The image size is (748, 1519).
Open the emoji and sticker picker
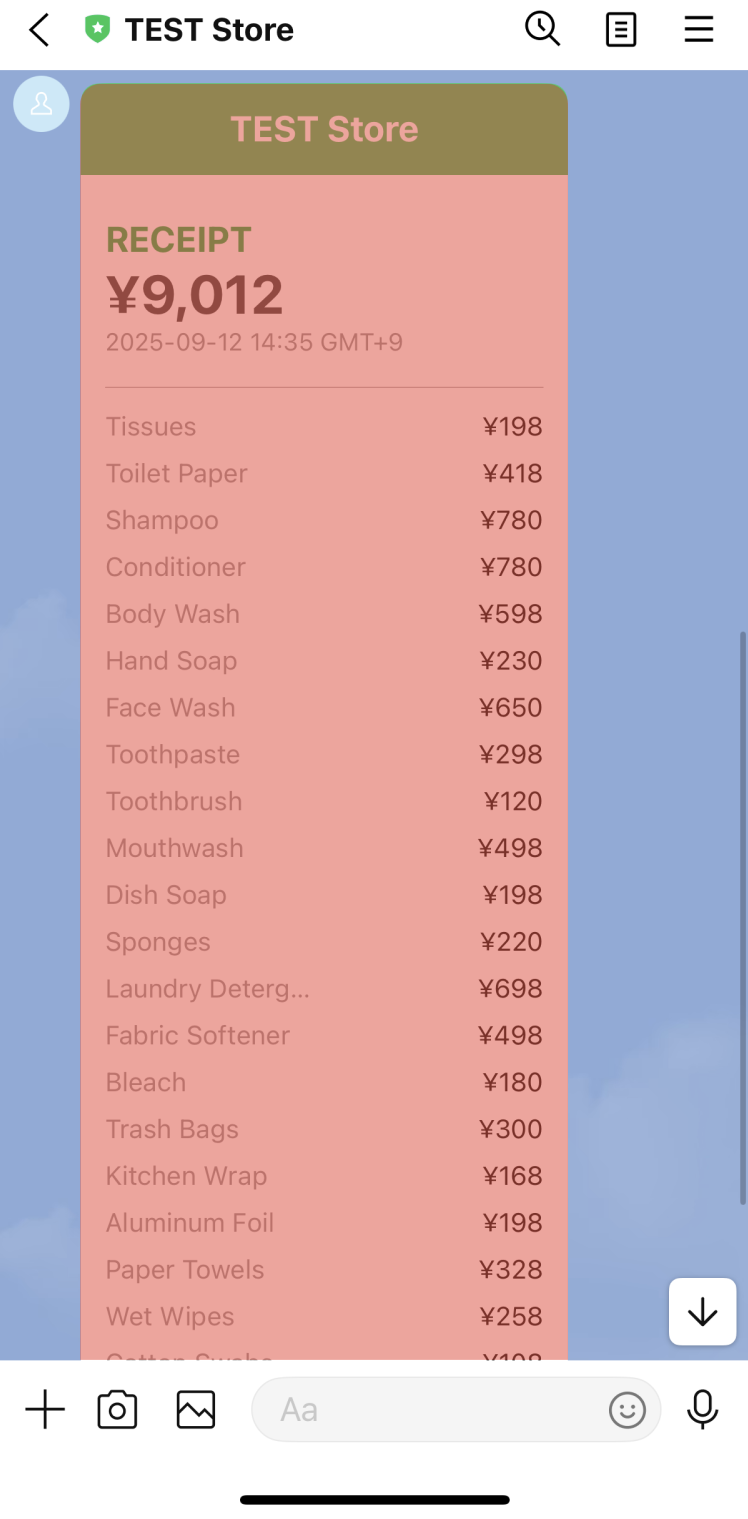(x=627, y=1410)
